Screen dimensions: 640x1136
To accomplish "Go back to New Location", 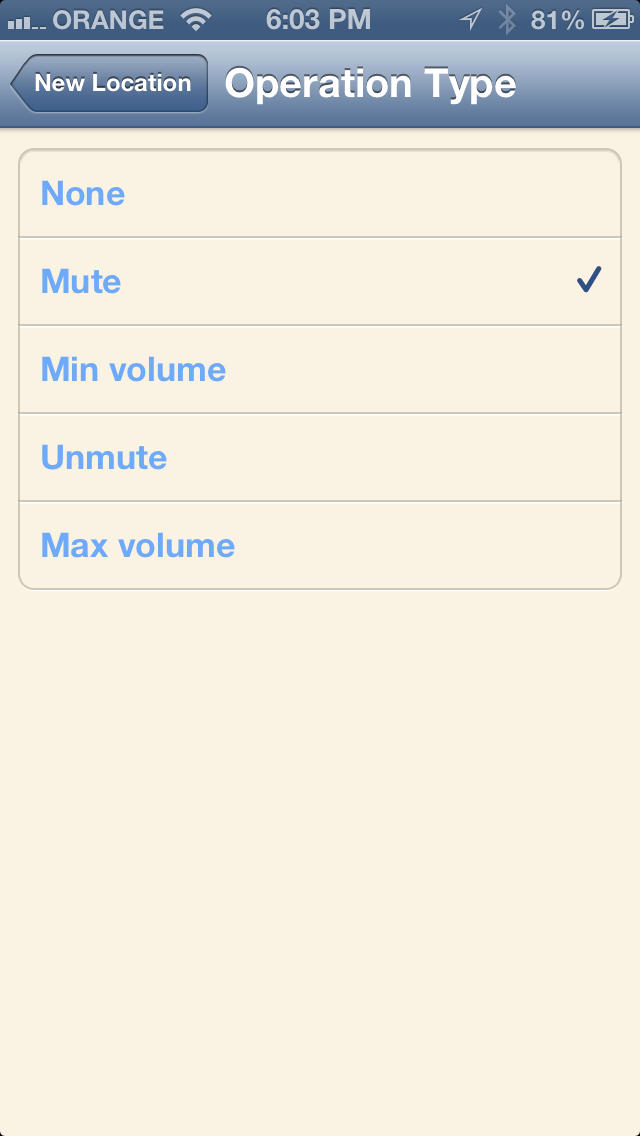I will (109, 83).
